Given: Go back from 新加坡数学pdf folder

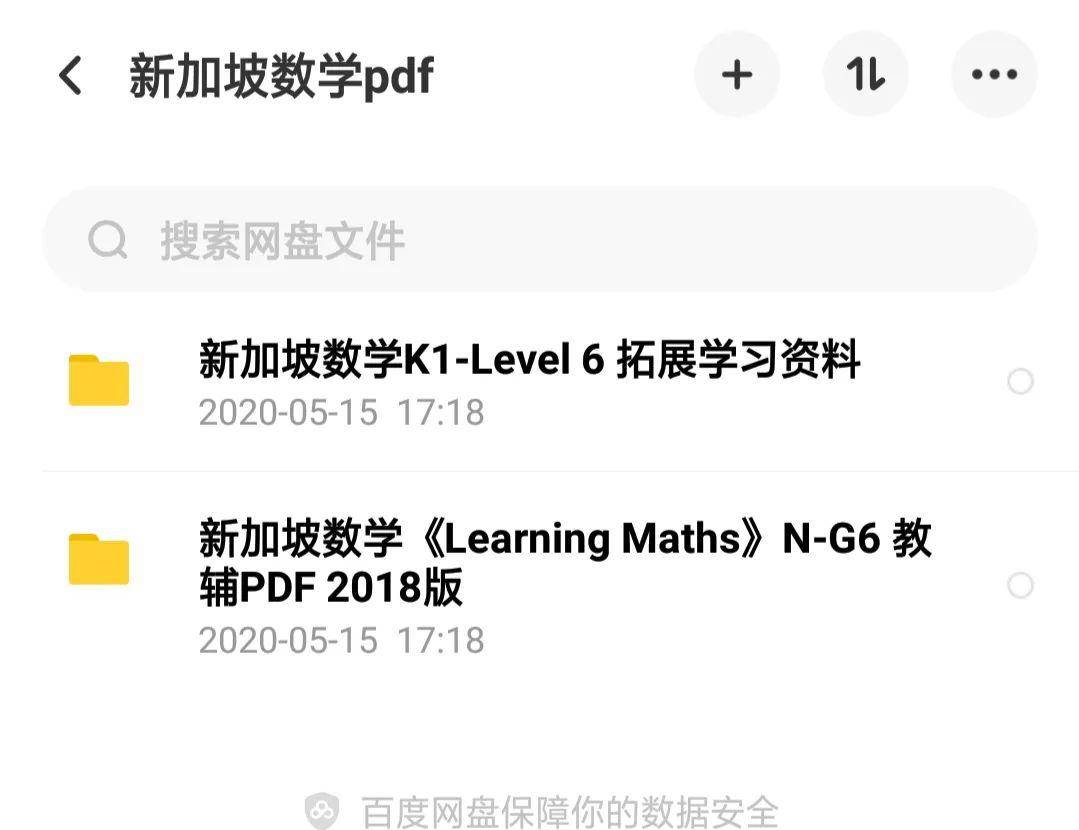Looking at the screenshot, I should (70, 76).
